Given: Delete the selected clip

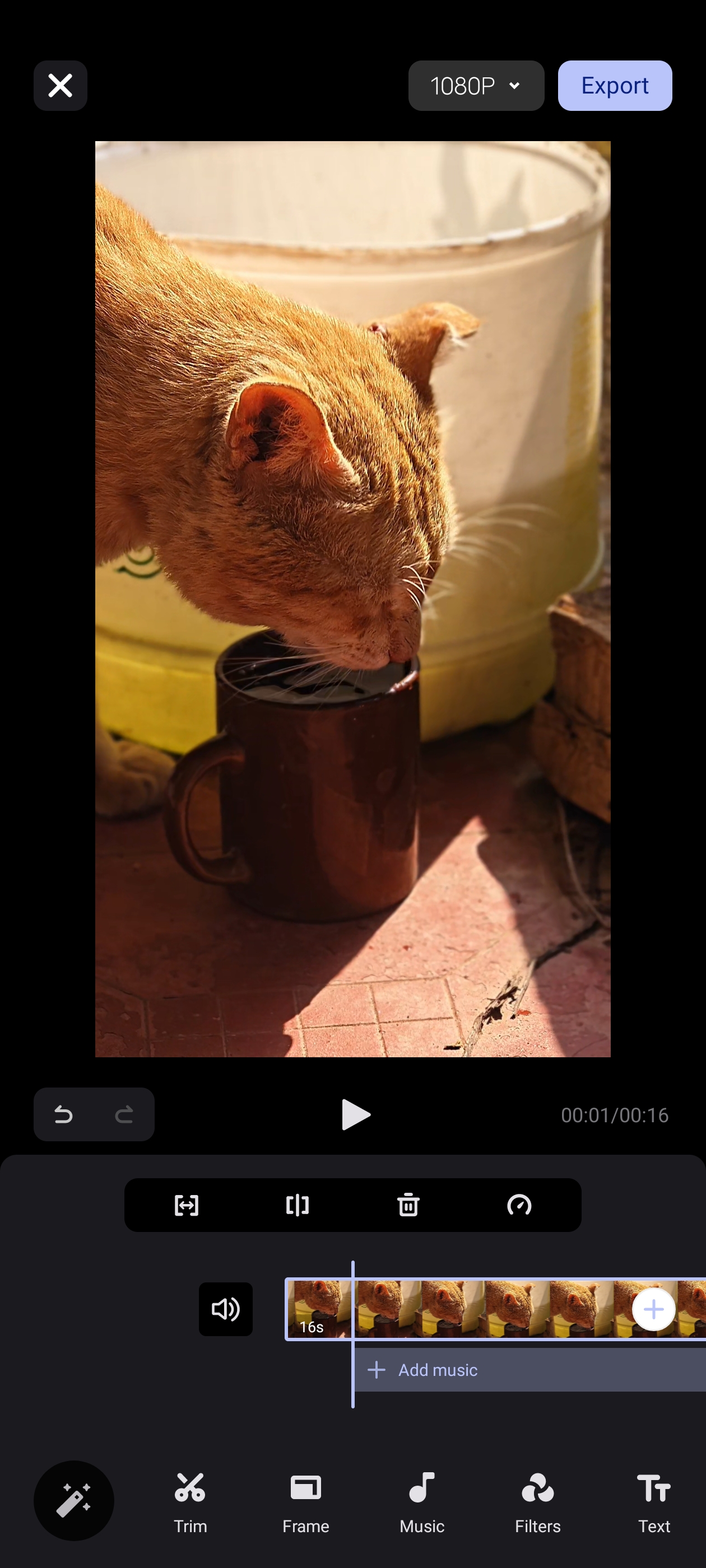Looking at the screenshot, I should coord(408,1205).
